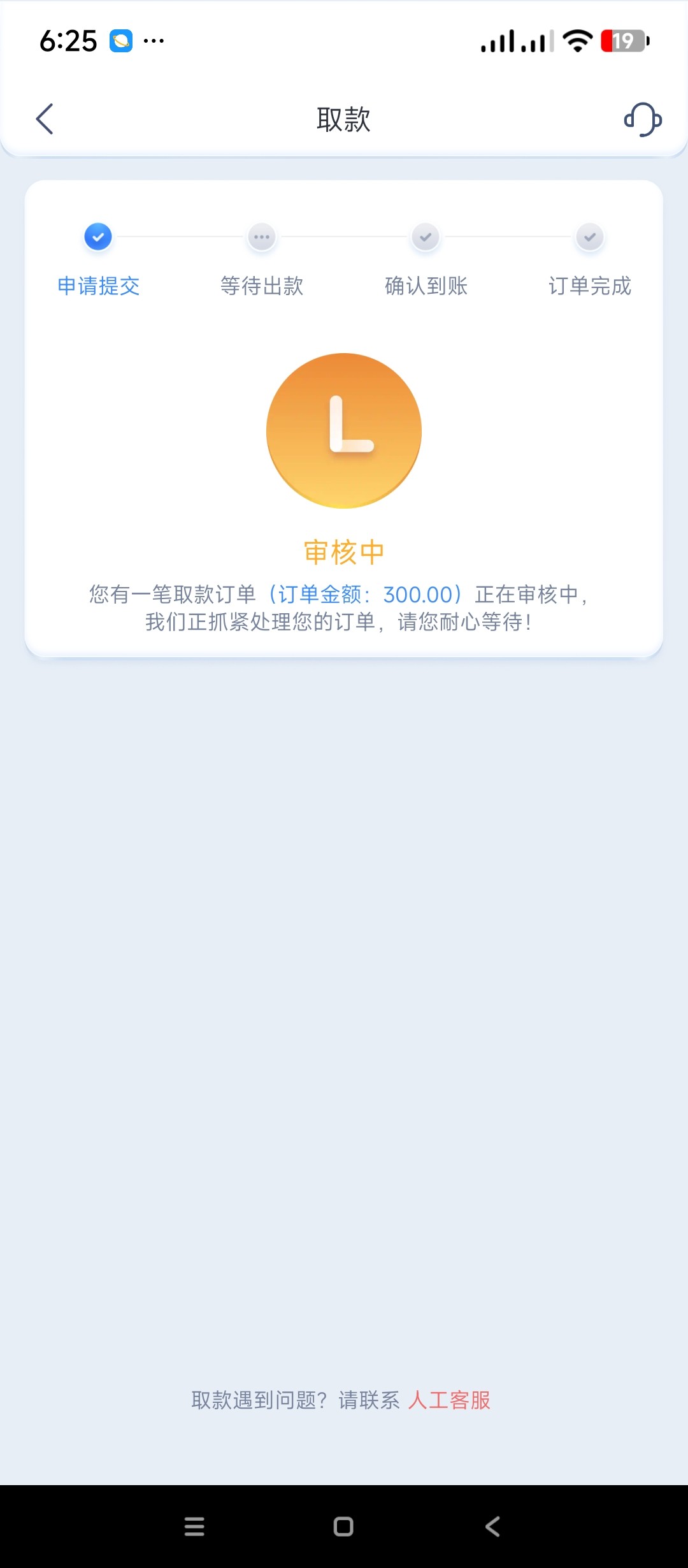The width and height of the screenshot is (688, 1568).
Task: Click the progress line between steps
Action: point(180,236)
